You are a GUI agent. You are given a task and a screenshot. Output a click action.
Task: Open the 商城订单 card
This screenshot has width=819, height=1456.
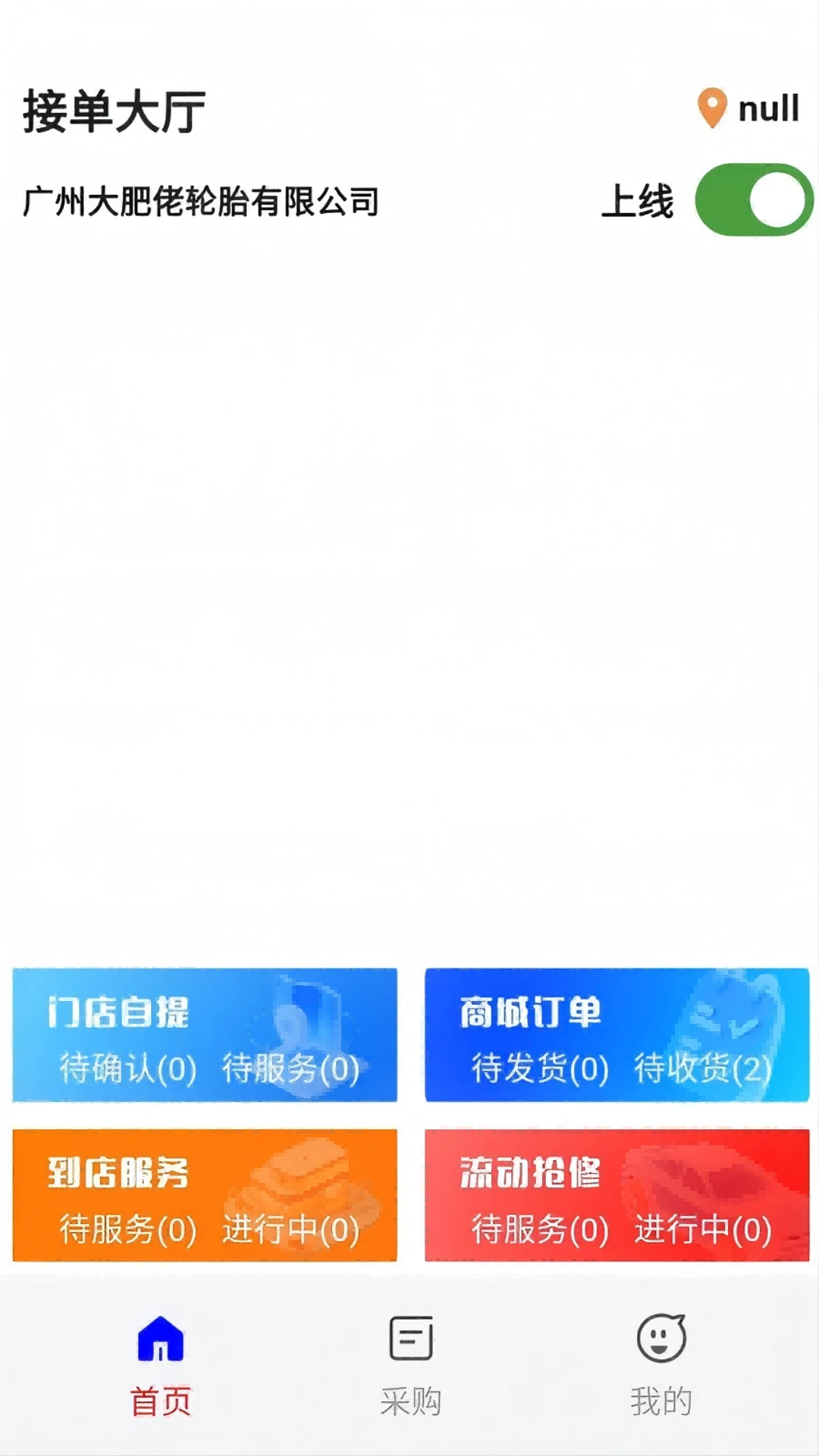point(617,1034)
